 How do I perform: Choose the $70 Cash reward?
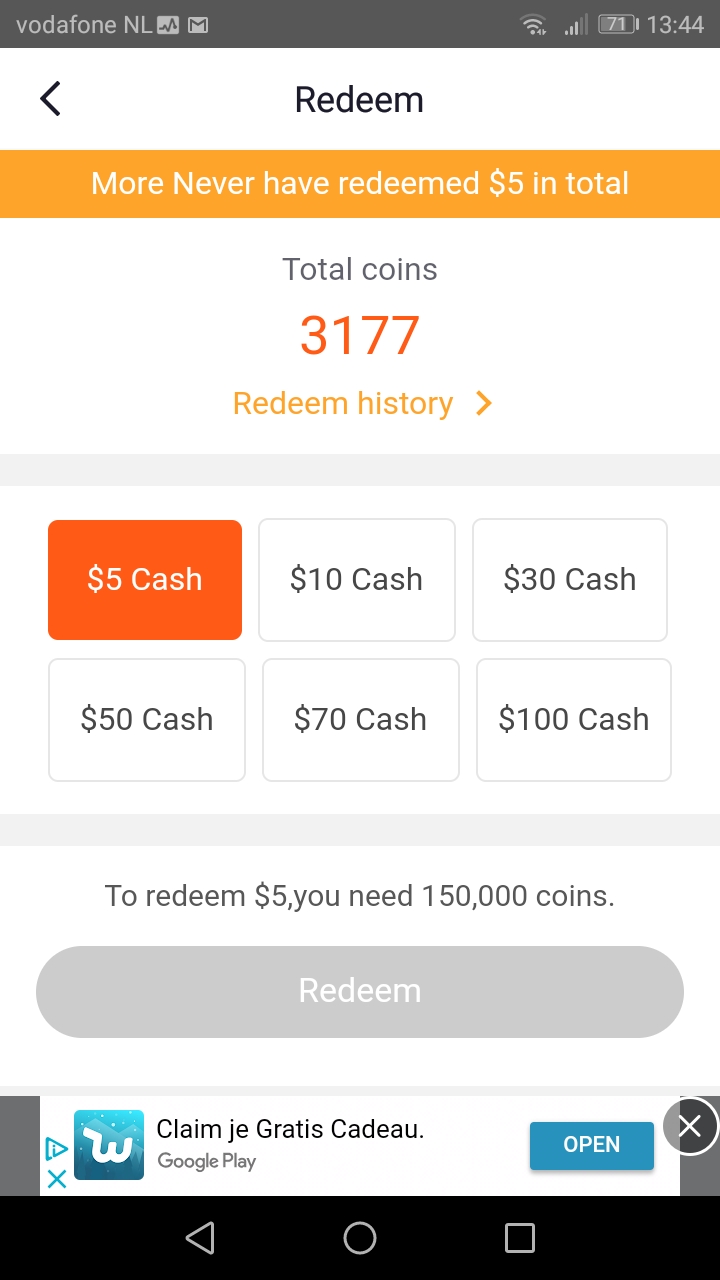click(361, 720)
